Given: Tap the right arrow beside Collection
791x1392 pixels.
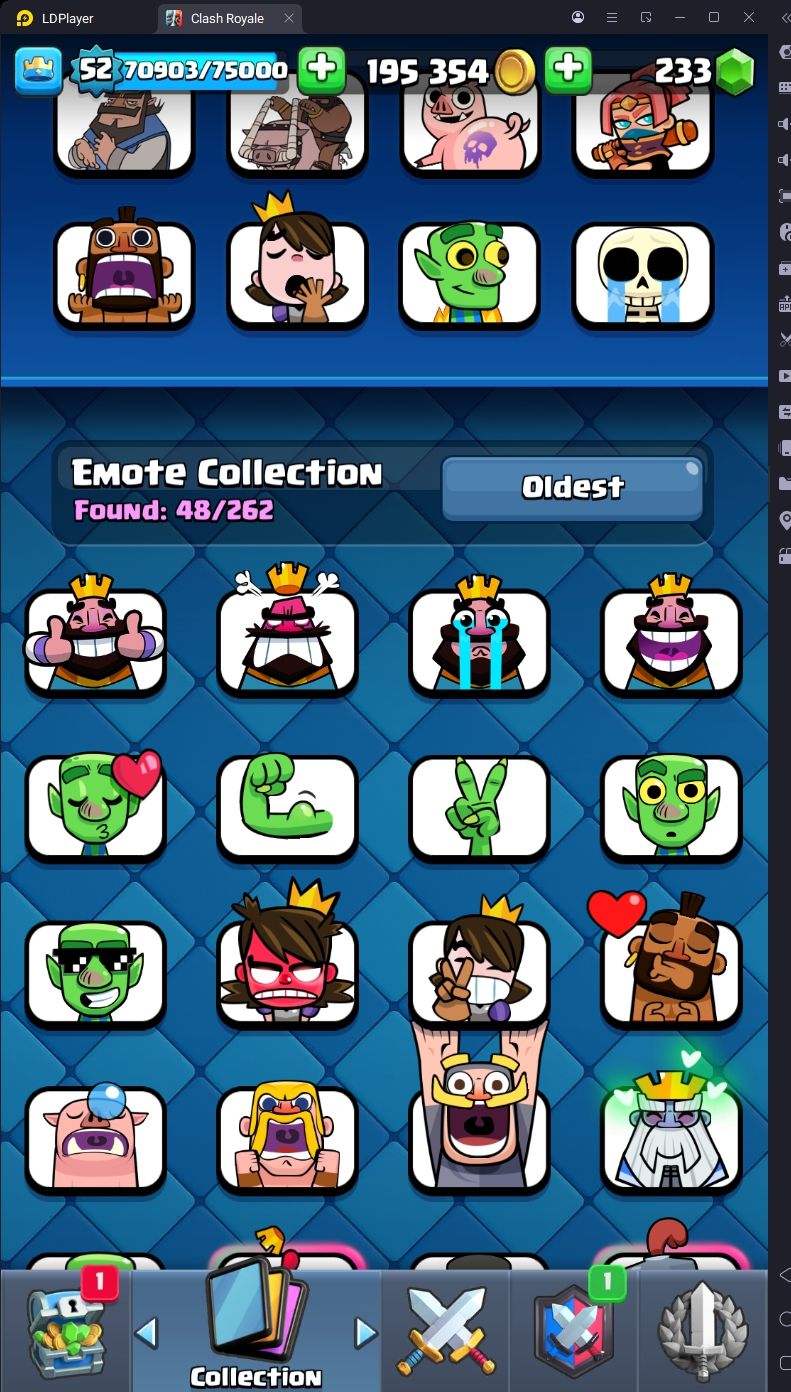Looking at the screenshot, I should [366, 1332].
